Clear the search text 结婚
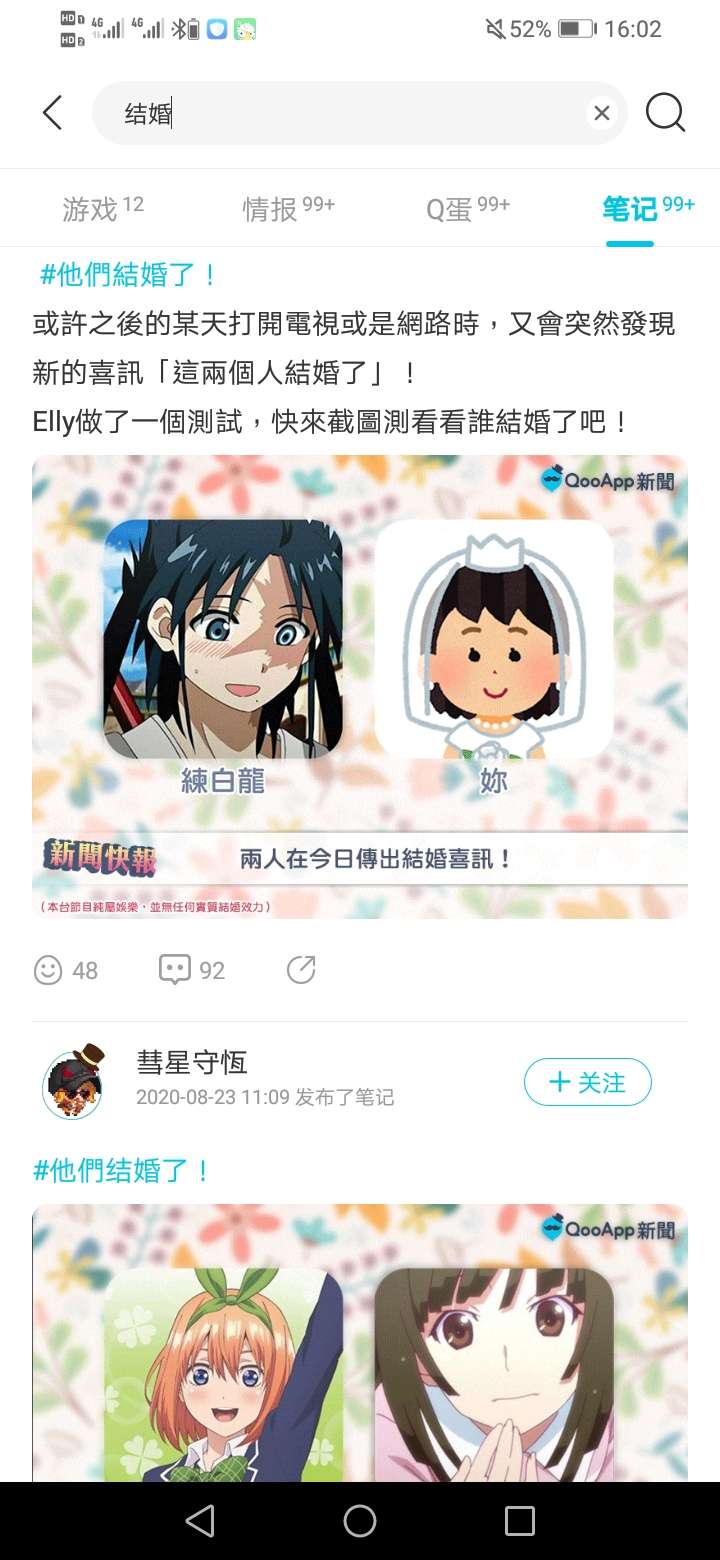Viewport: 720px width, 1560px height. click(601, 113)
